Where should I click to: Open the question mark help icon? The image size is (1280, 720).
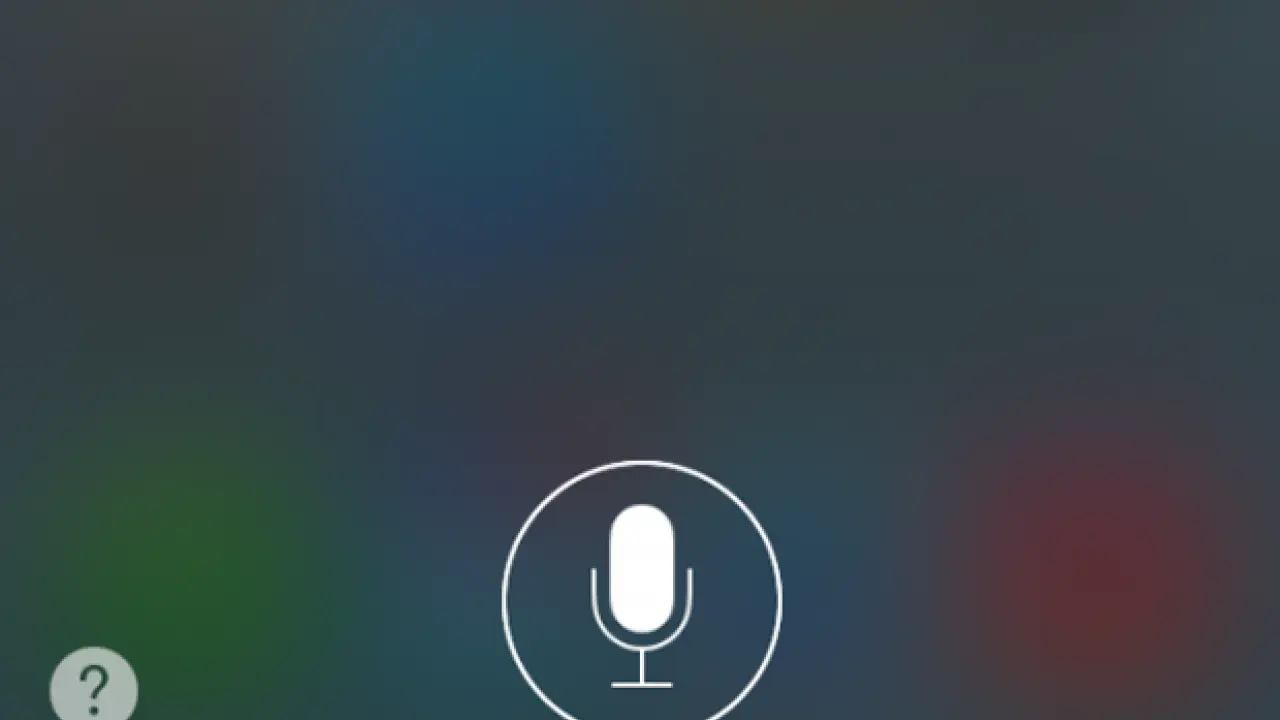pos(94,688)
